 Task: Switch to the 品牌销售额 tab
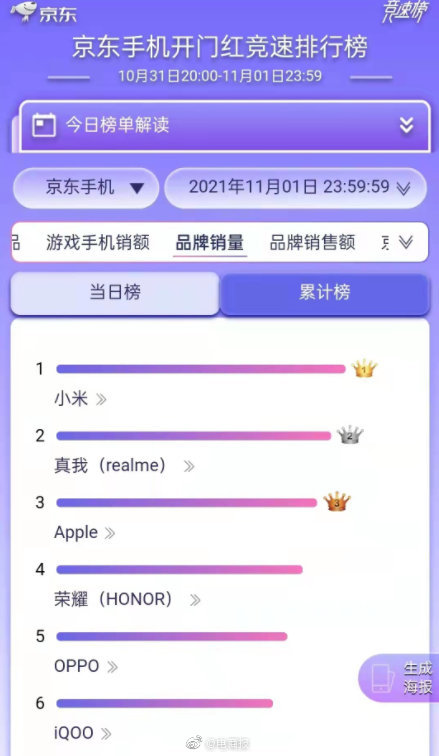click(312, 243)
